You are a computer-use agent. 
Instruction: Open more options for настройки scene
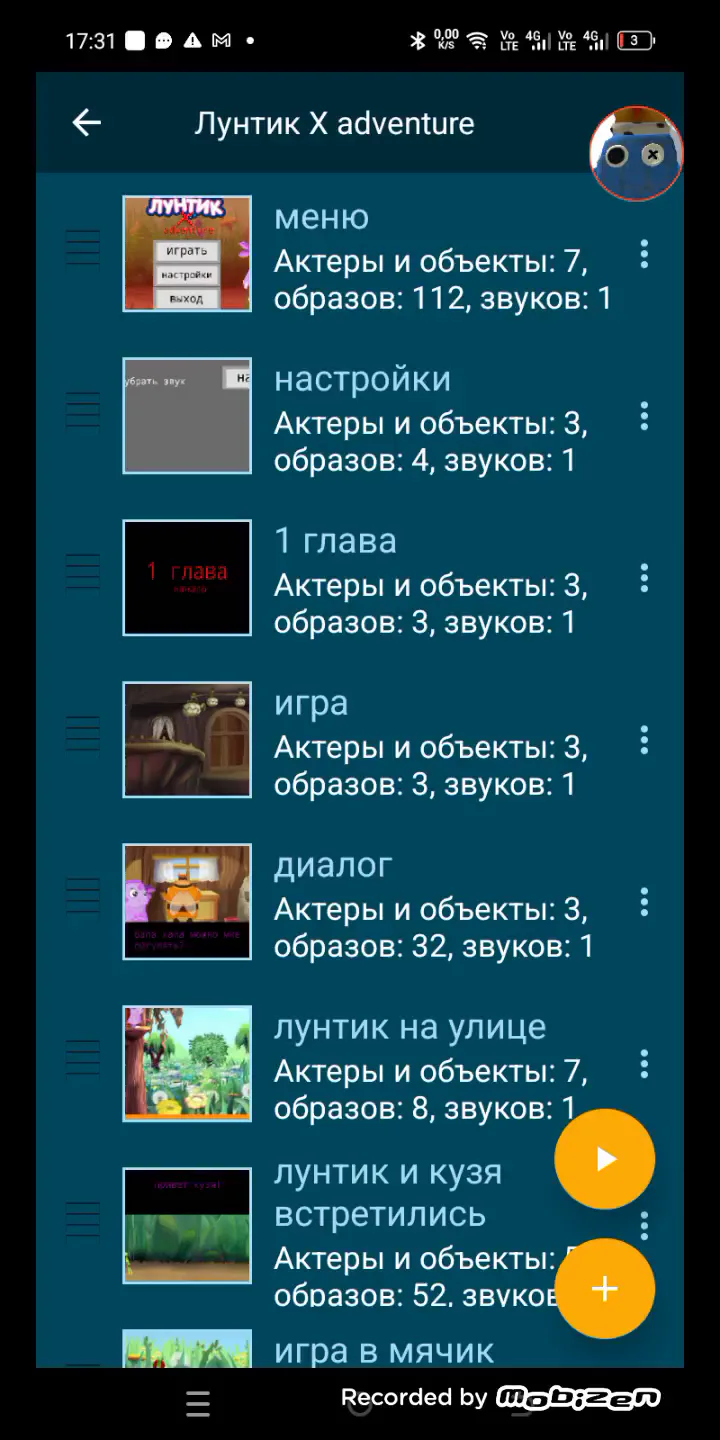point(644,416)
